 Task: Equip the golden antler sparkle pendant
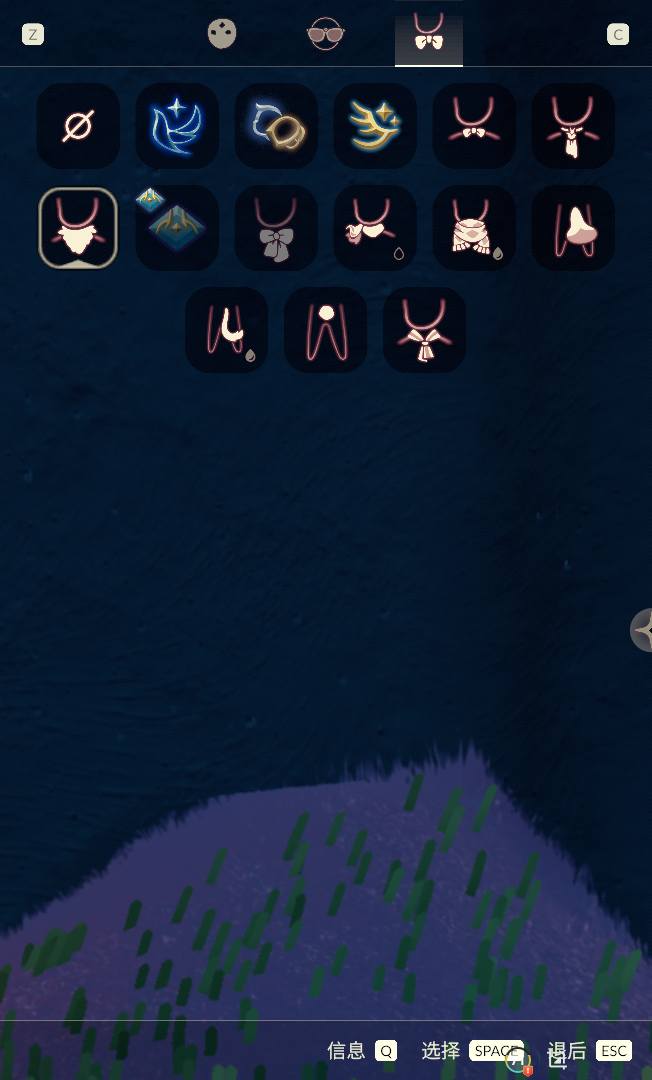[x=375, y=126]
